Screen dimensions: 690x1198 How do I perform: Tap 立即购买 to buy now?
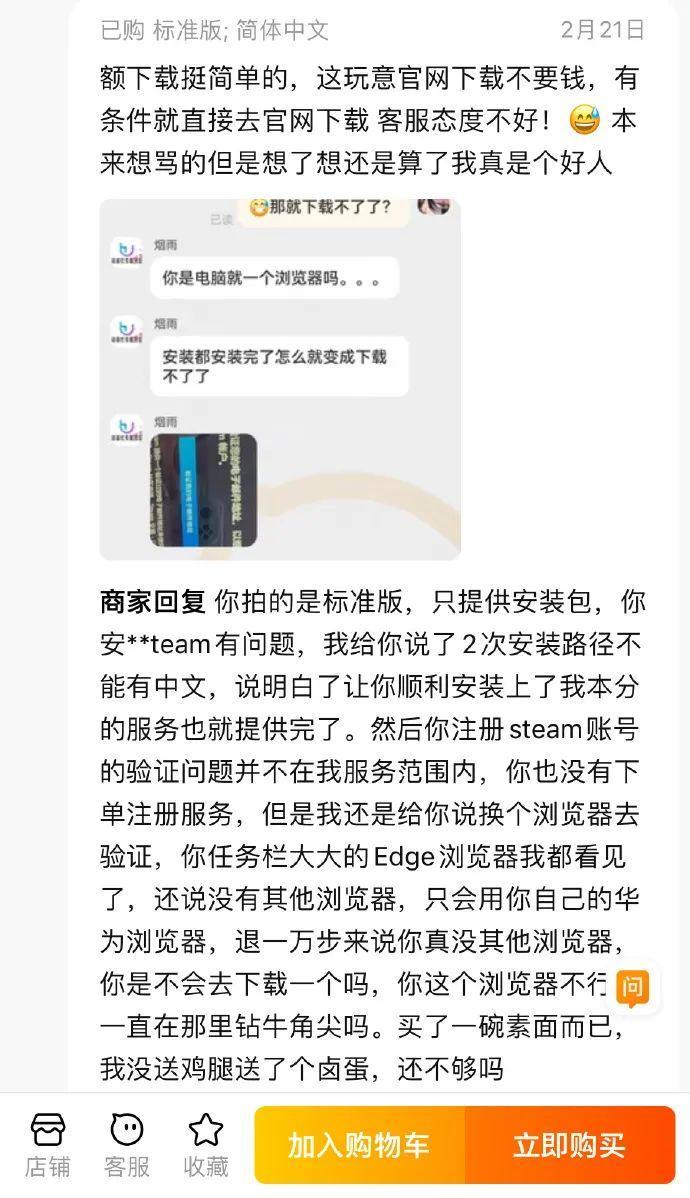pos(570,1145)
